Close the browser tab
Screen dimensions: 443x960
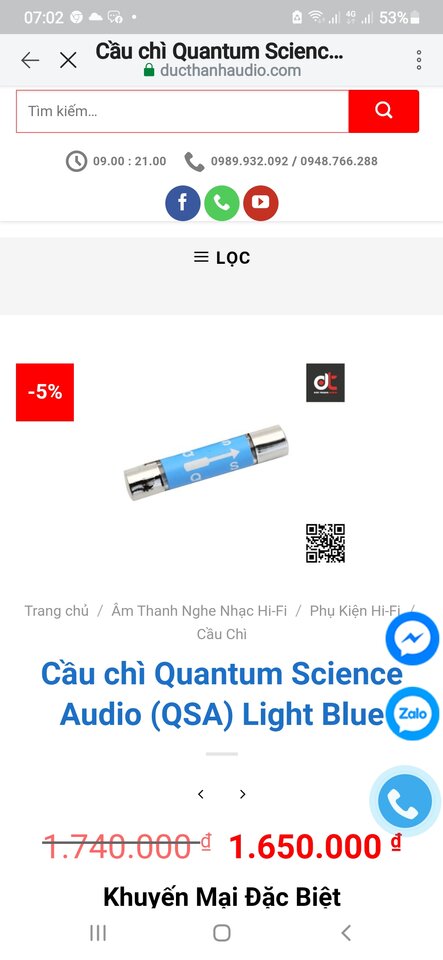coord(68,60)
